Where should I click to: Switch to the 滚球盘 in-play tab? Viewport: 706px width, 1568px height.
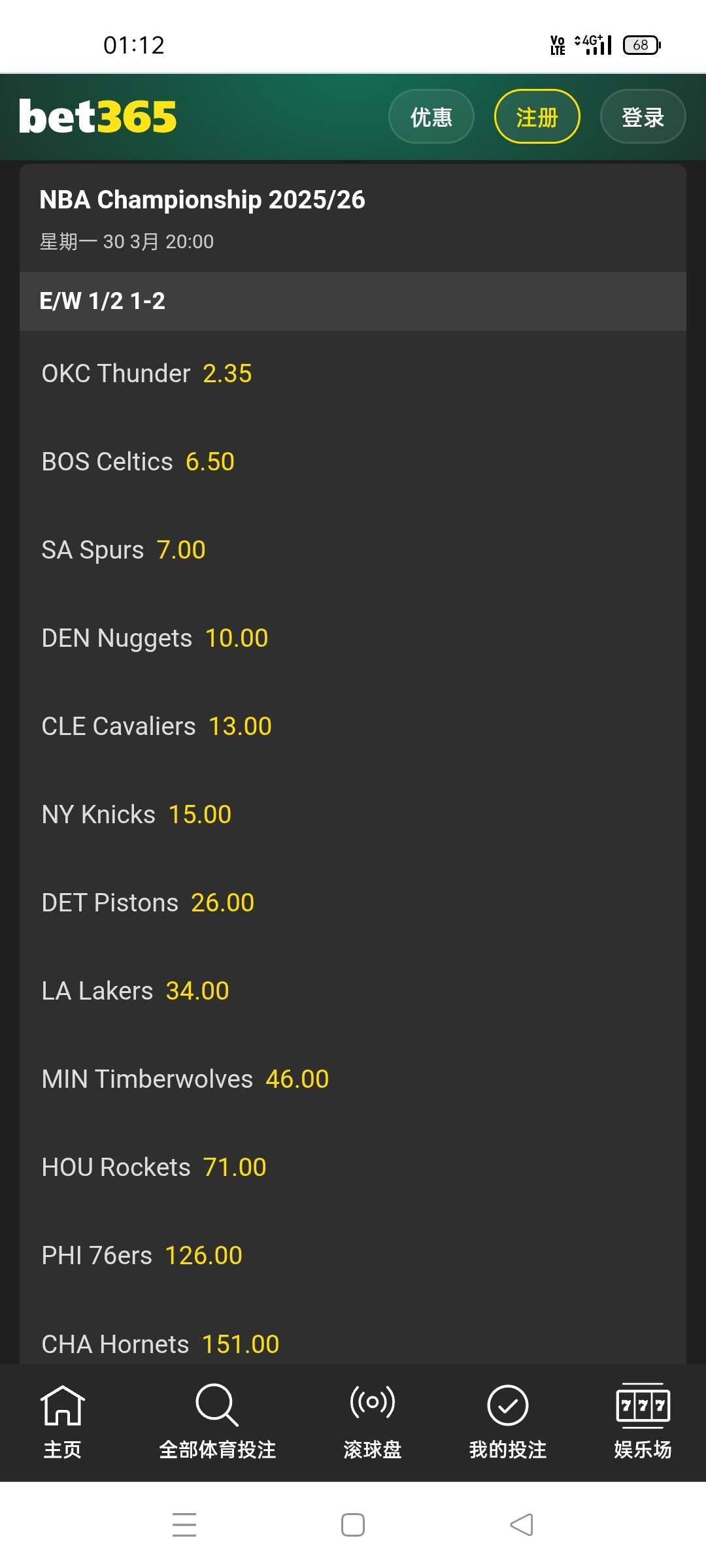pyautogui.click(x=372, y=1422)
